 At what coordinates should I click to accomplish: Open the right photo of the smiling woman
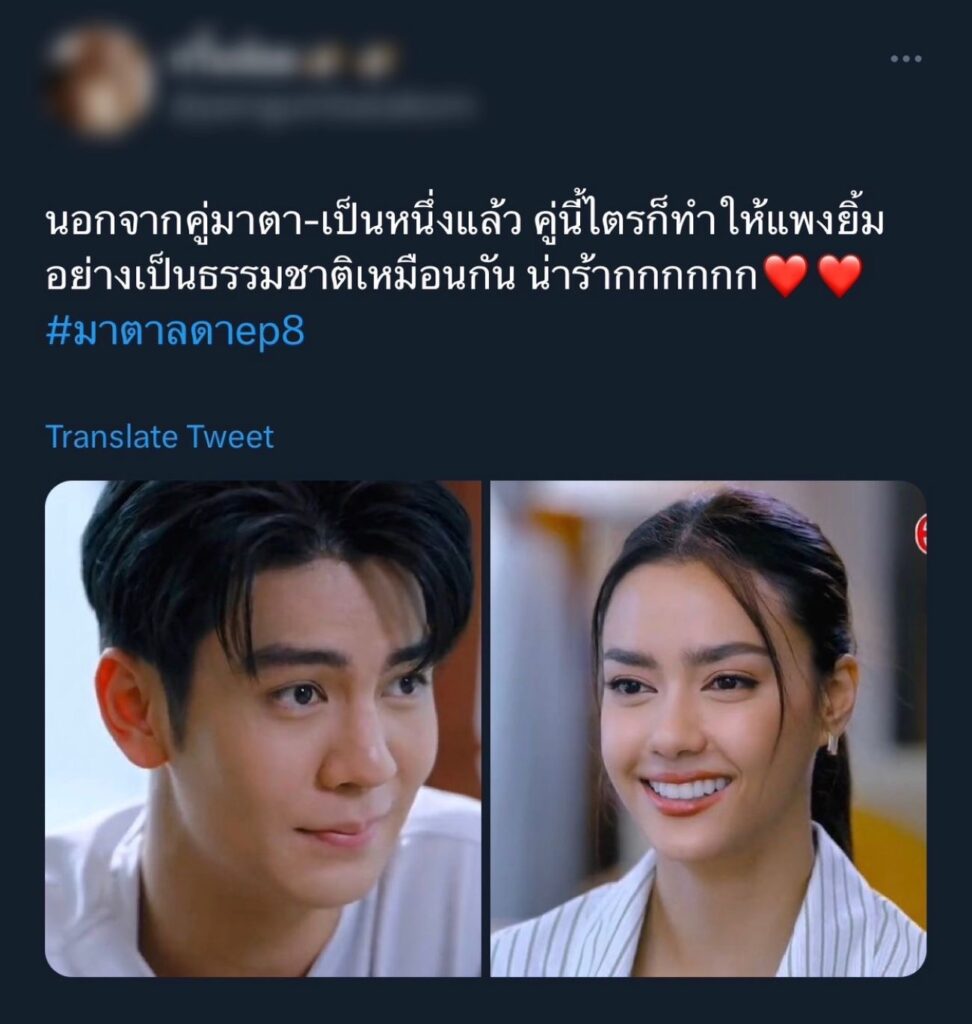[708, 728]
